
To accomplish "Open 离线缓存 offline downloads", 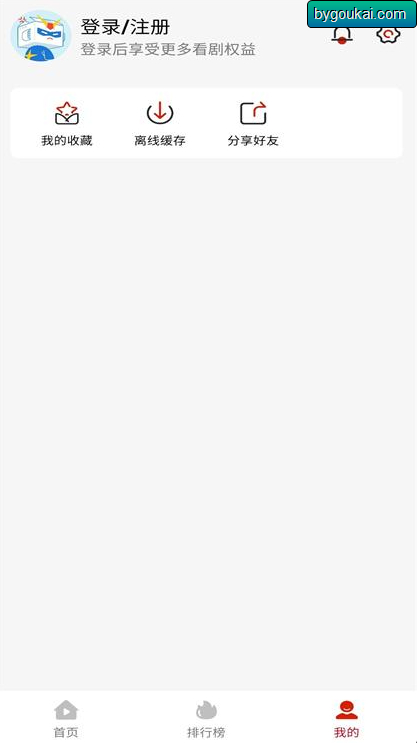I will [160, 124].
